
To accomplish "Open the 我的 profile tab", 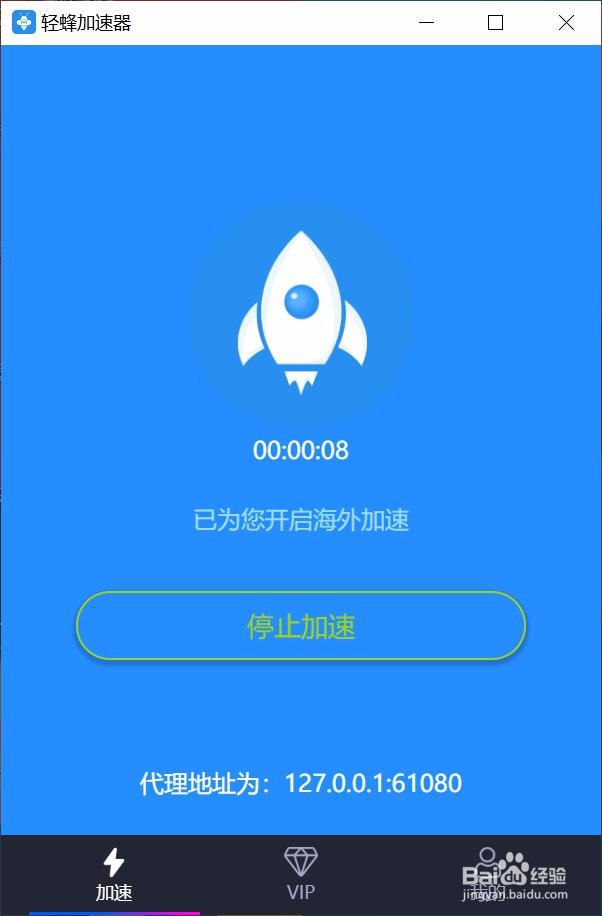I will (488, 873).
